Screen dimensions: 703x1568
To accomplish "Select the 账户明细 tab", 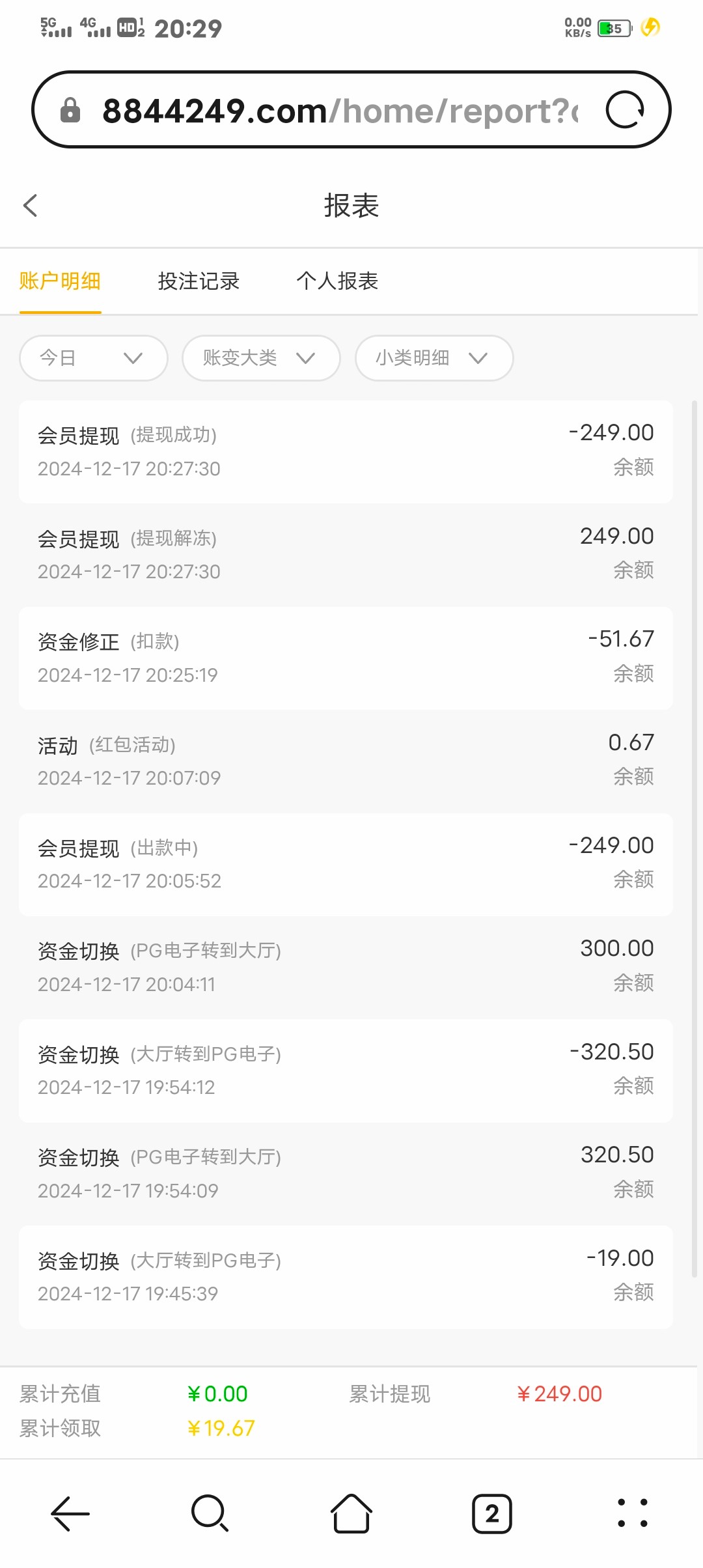I will [x=60, y=281].
